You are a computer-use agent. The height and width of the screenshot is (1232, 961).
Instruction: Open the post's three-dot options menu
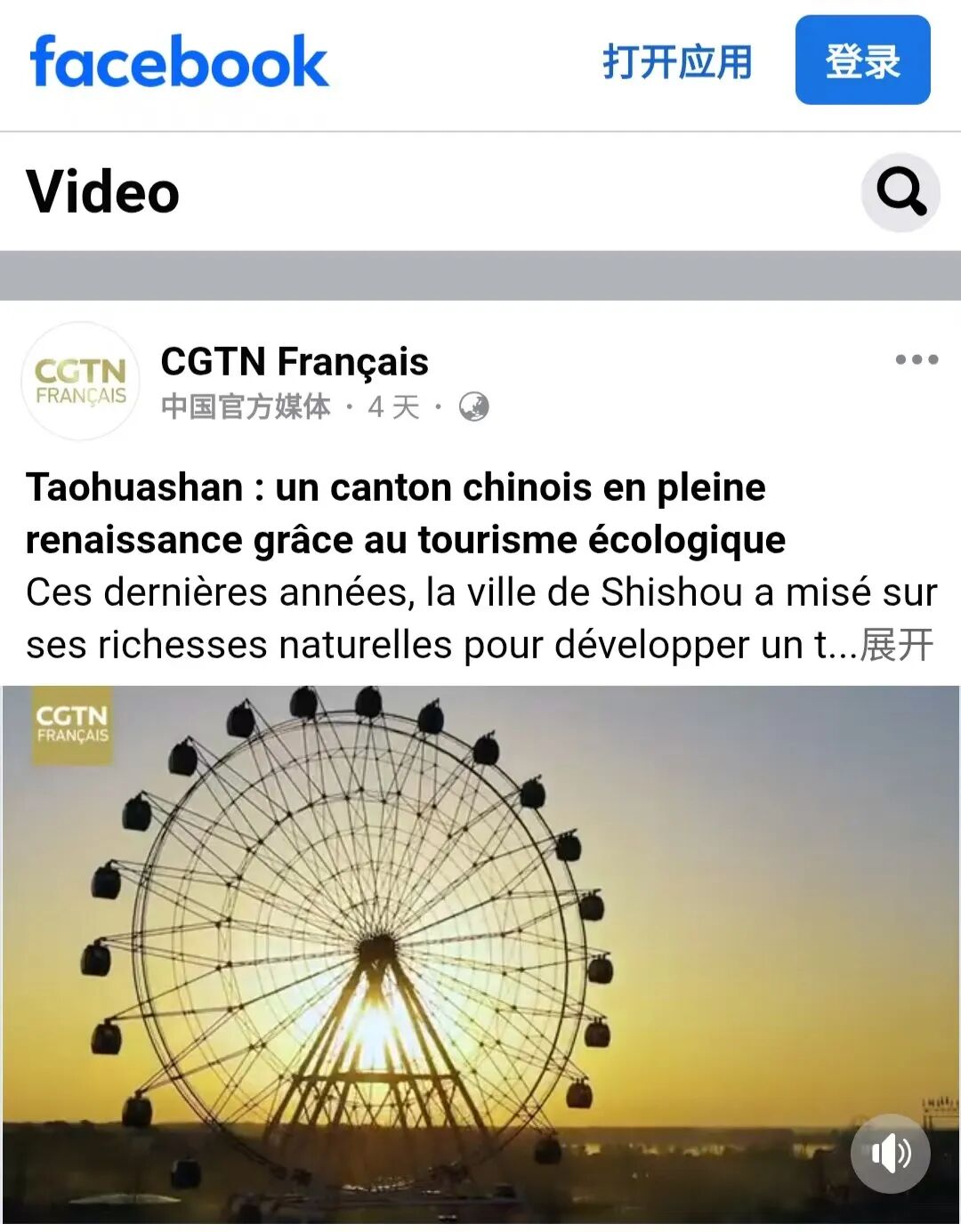(x=917, y=359)
